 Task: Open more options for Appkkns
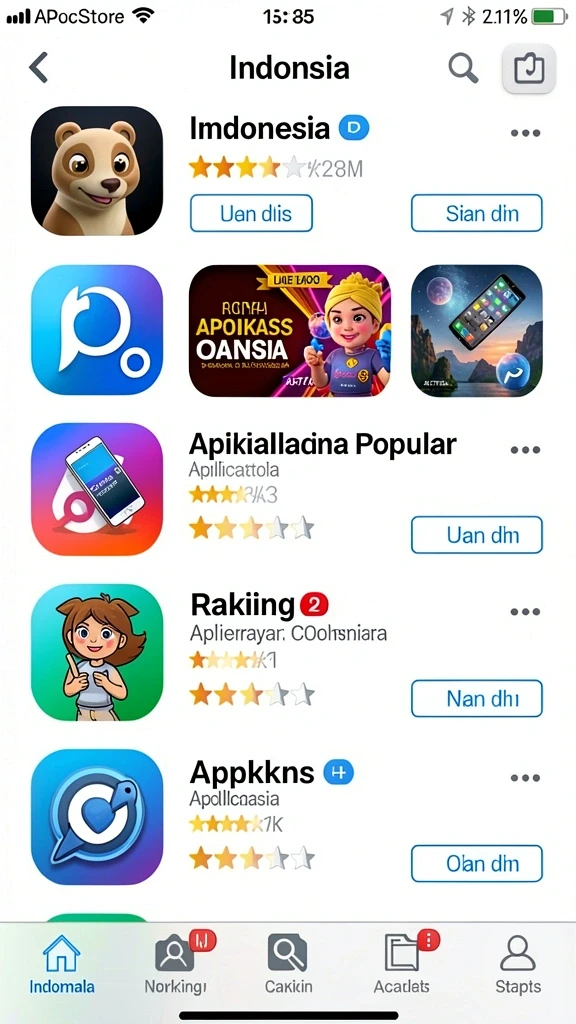point(526,778)
